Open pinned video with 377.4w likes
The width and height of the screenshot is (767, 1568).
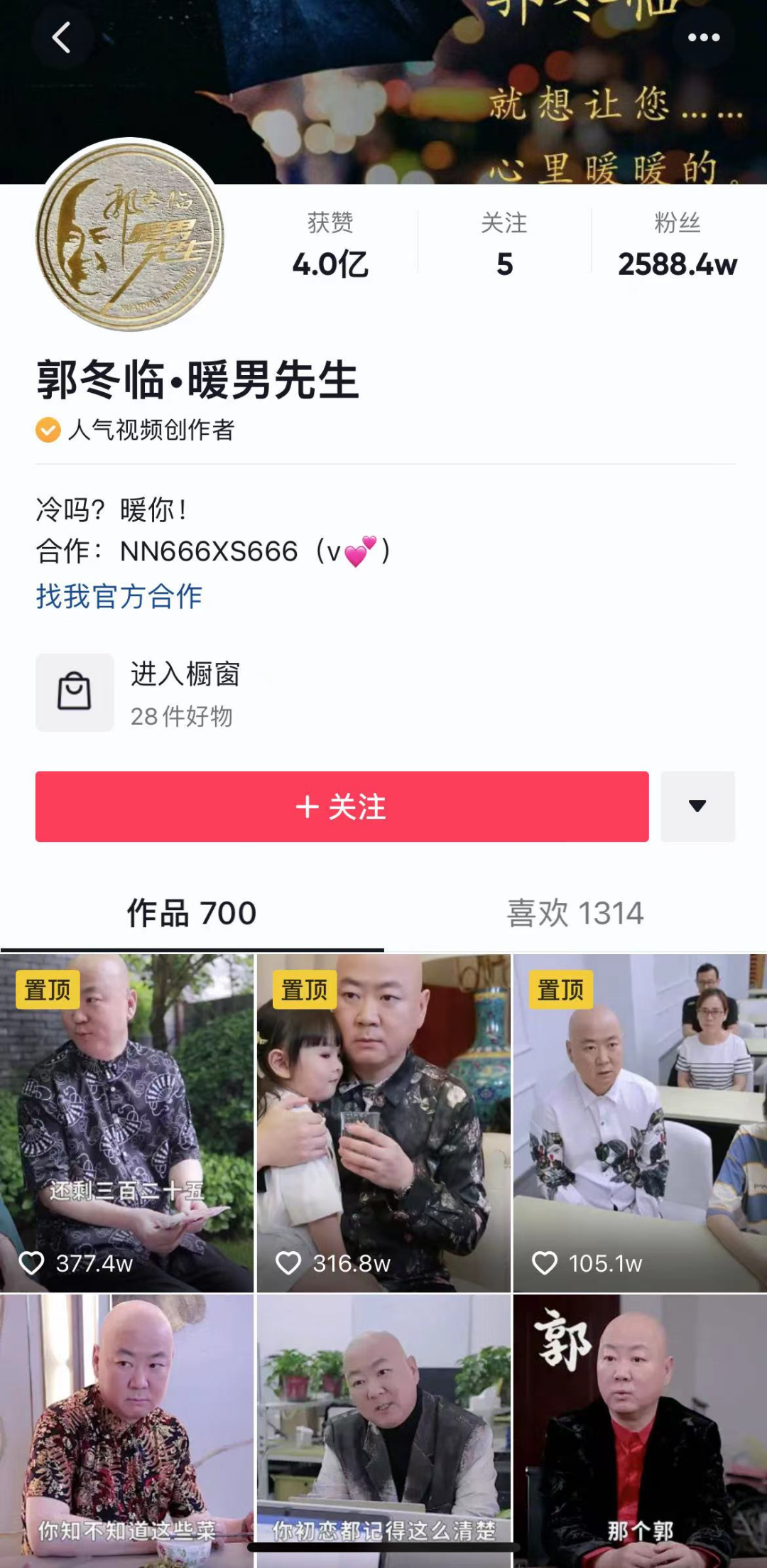pyautogui.click(x=126, y=1123)
